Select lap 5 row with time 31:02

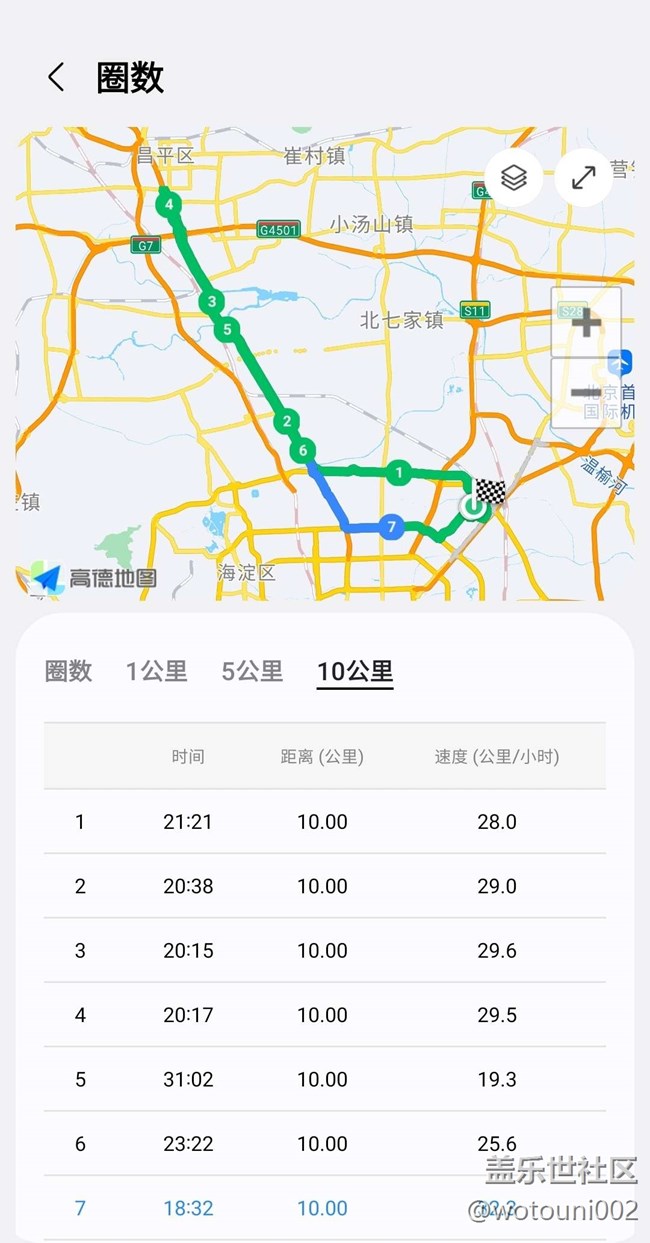pyautogui.click(x=324, y=1079)
